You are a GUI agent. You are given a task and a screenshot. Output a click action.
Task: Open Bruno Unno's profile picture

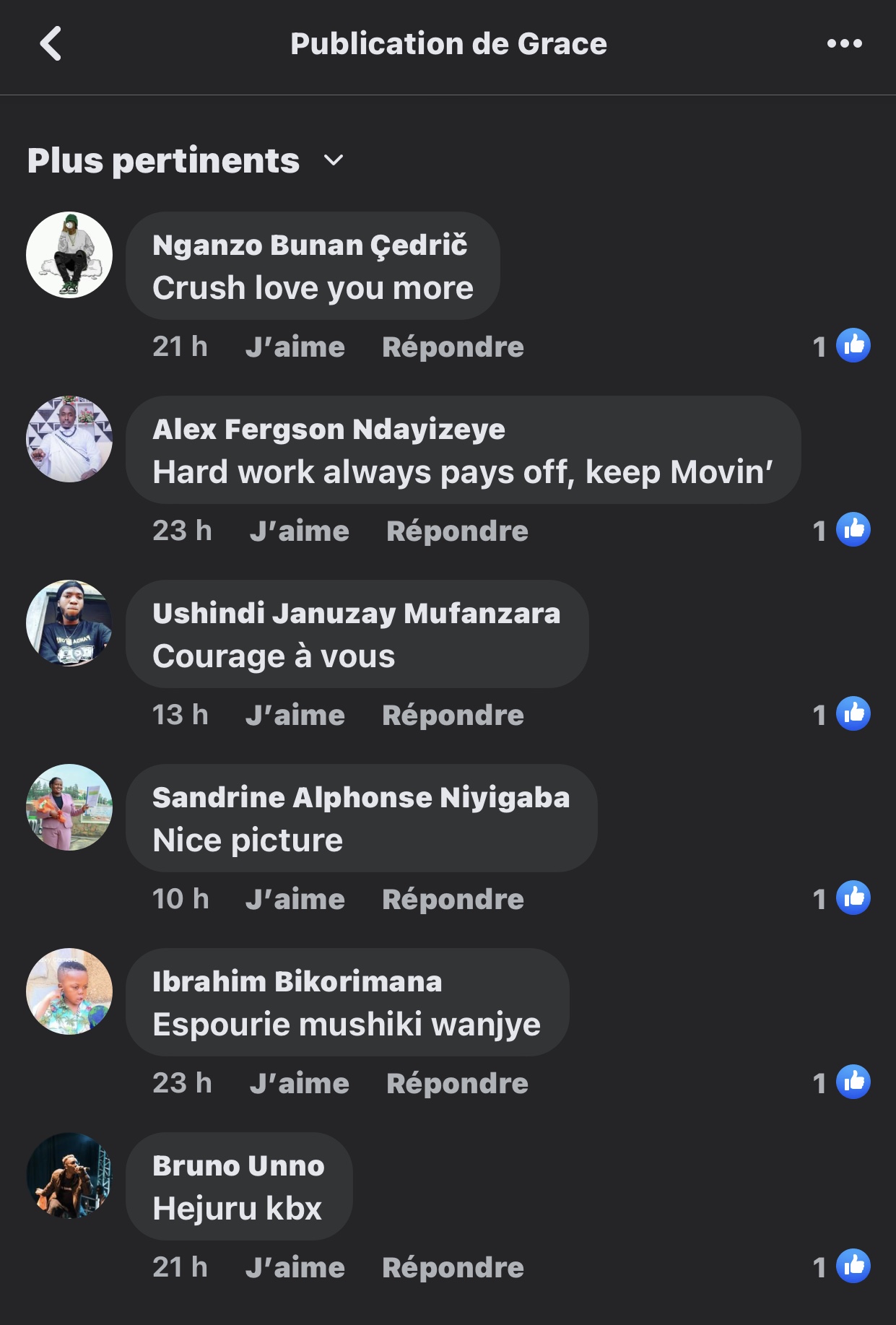69,1176
